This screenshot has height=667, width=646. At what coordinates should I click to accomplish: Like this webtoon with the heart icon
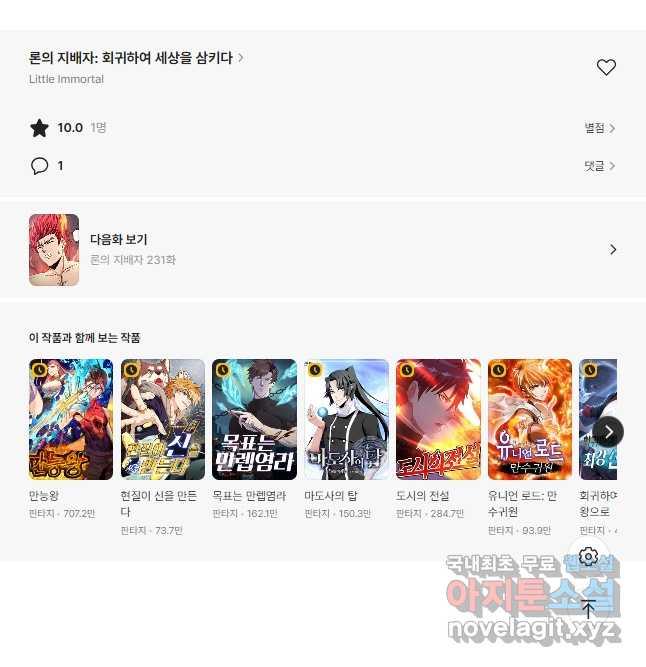point(606,67)
